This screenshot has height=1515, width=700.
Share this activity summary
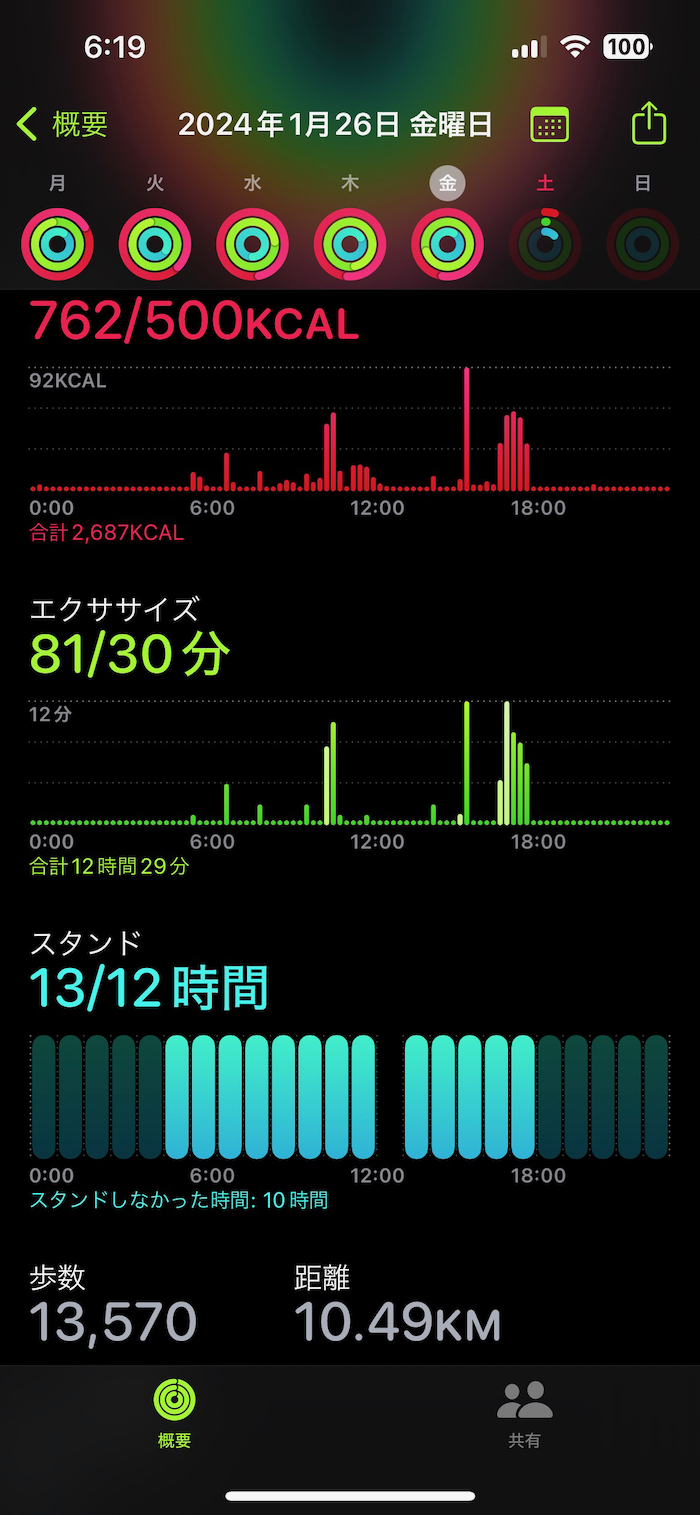click(649, 124)
